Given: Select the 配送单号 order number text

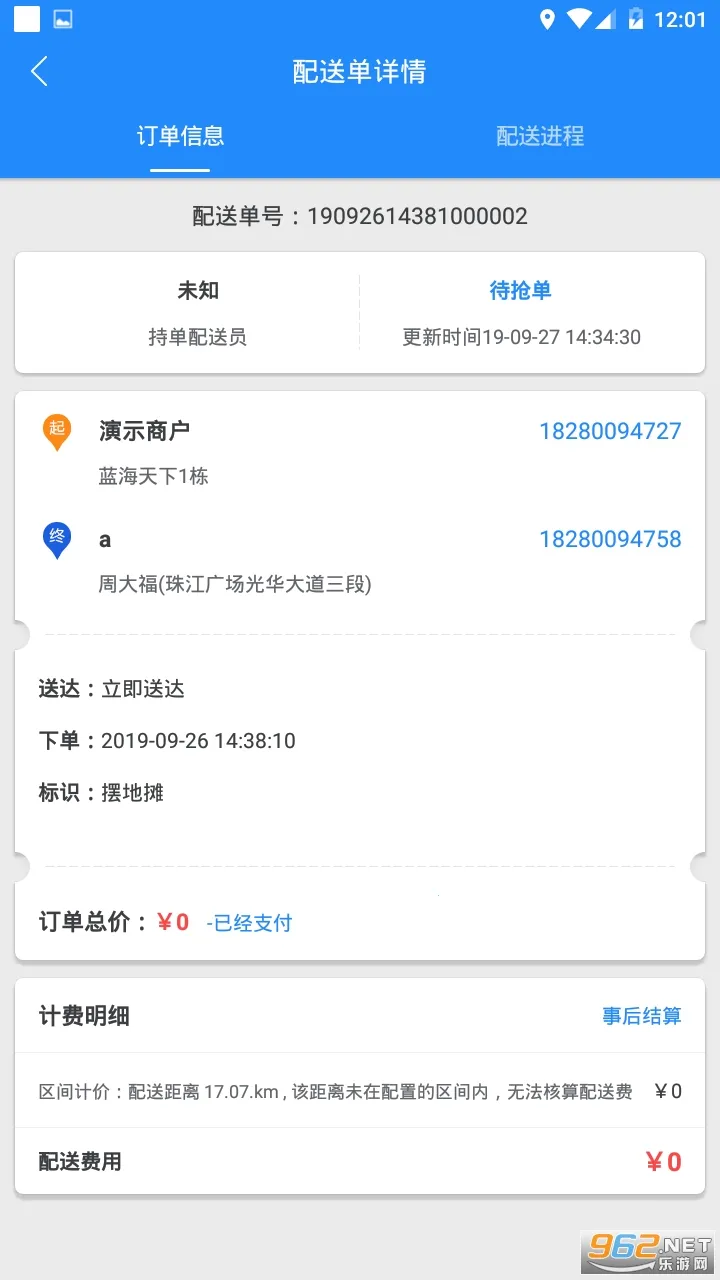Looking at the screenshot, I should point(360,216).
